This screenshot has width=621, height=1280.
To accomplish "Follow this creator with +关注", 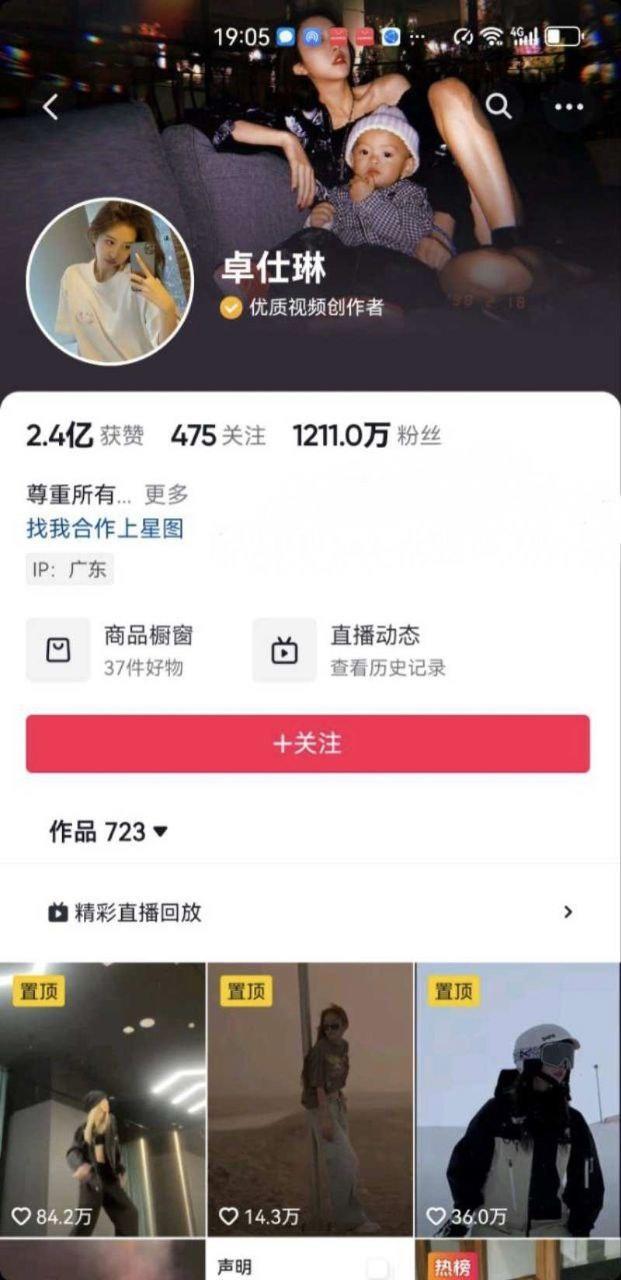I will coord(308,743).
